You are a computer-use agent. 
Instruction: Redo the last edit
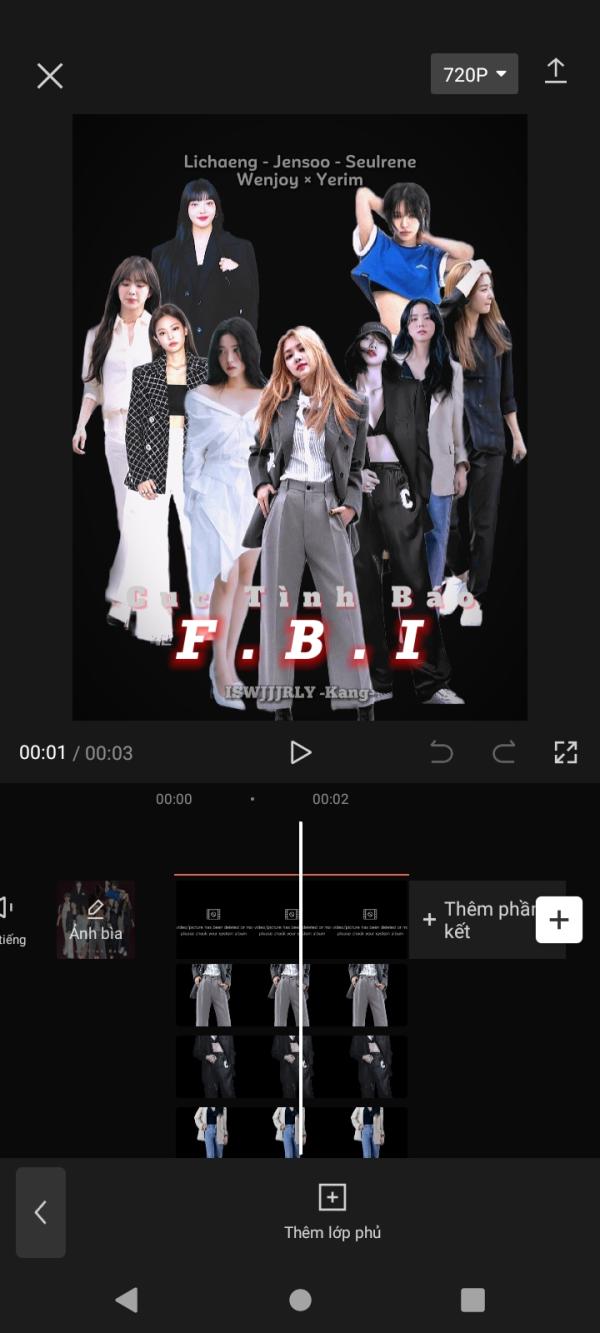[504, 753]
